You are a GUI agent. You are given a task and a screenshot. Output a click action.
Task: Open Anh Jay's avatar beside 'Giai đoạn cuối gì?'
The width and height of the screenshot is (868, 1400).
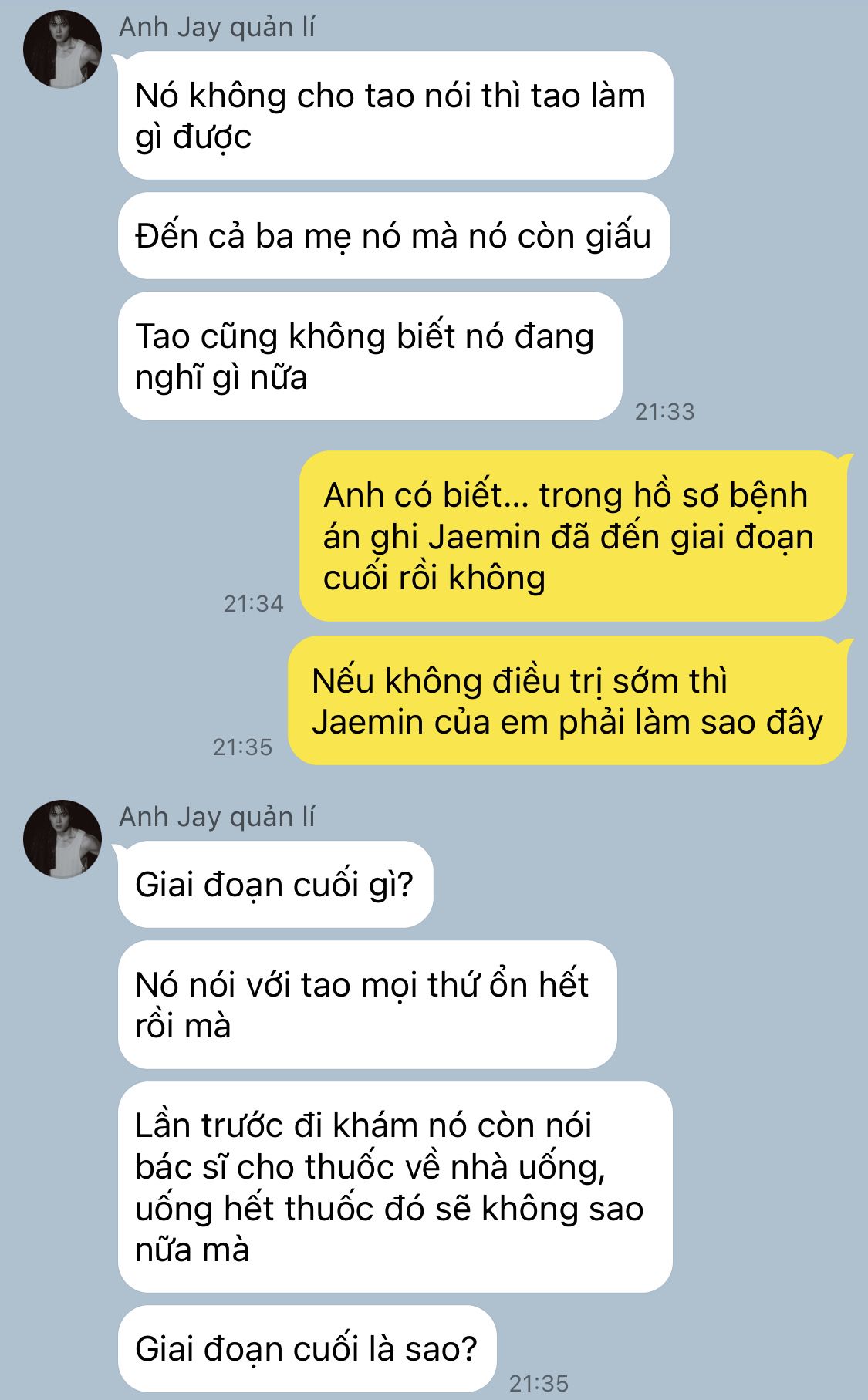[x=62, y=839]
